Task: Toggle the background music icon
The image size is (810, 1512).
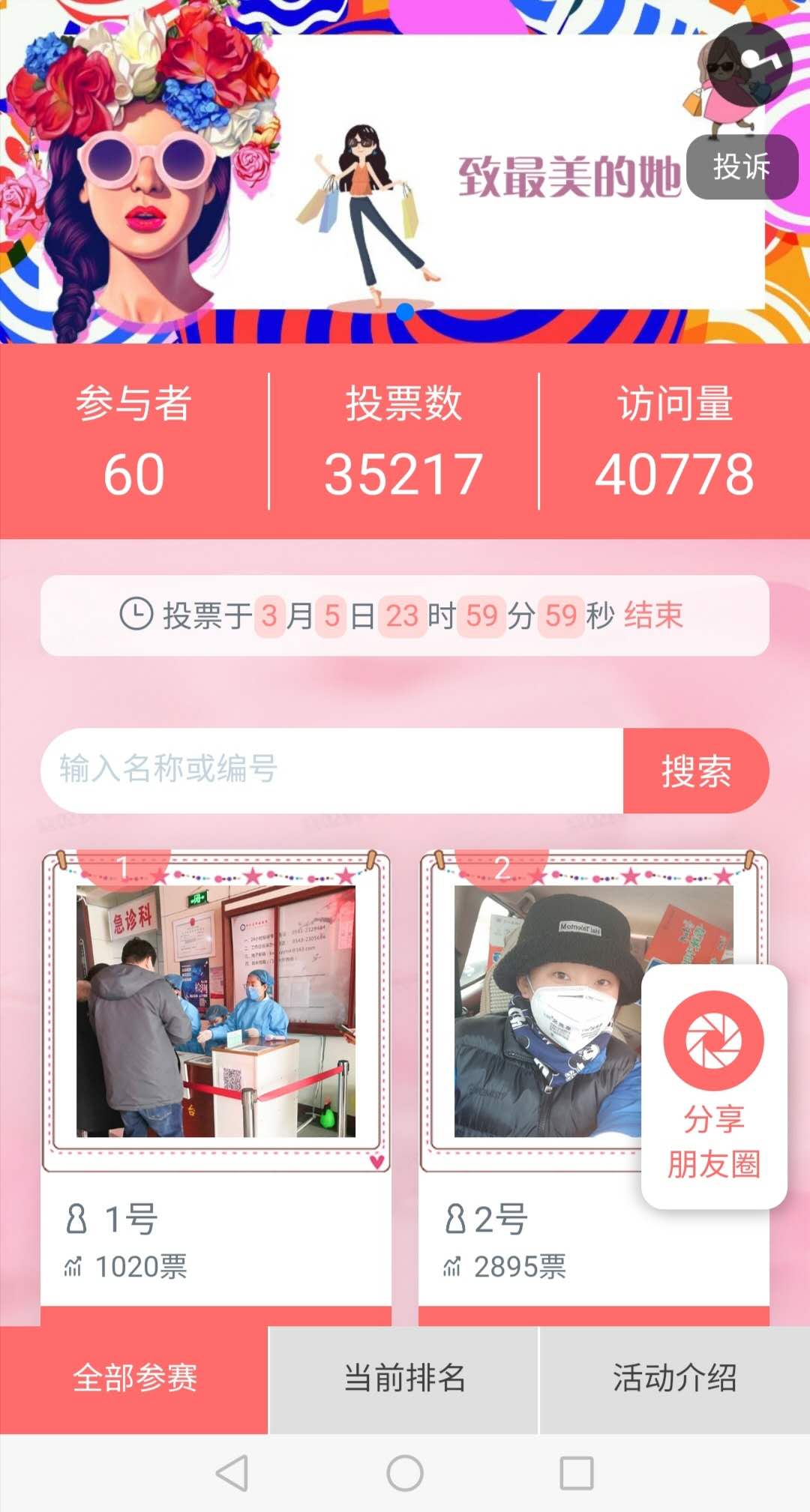Action: coord(750,64)
